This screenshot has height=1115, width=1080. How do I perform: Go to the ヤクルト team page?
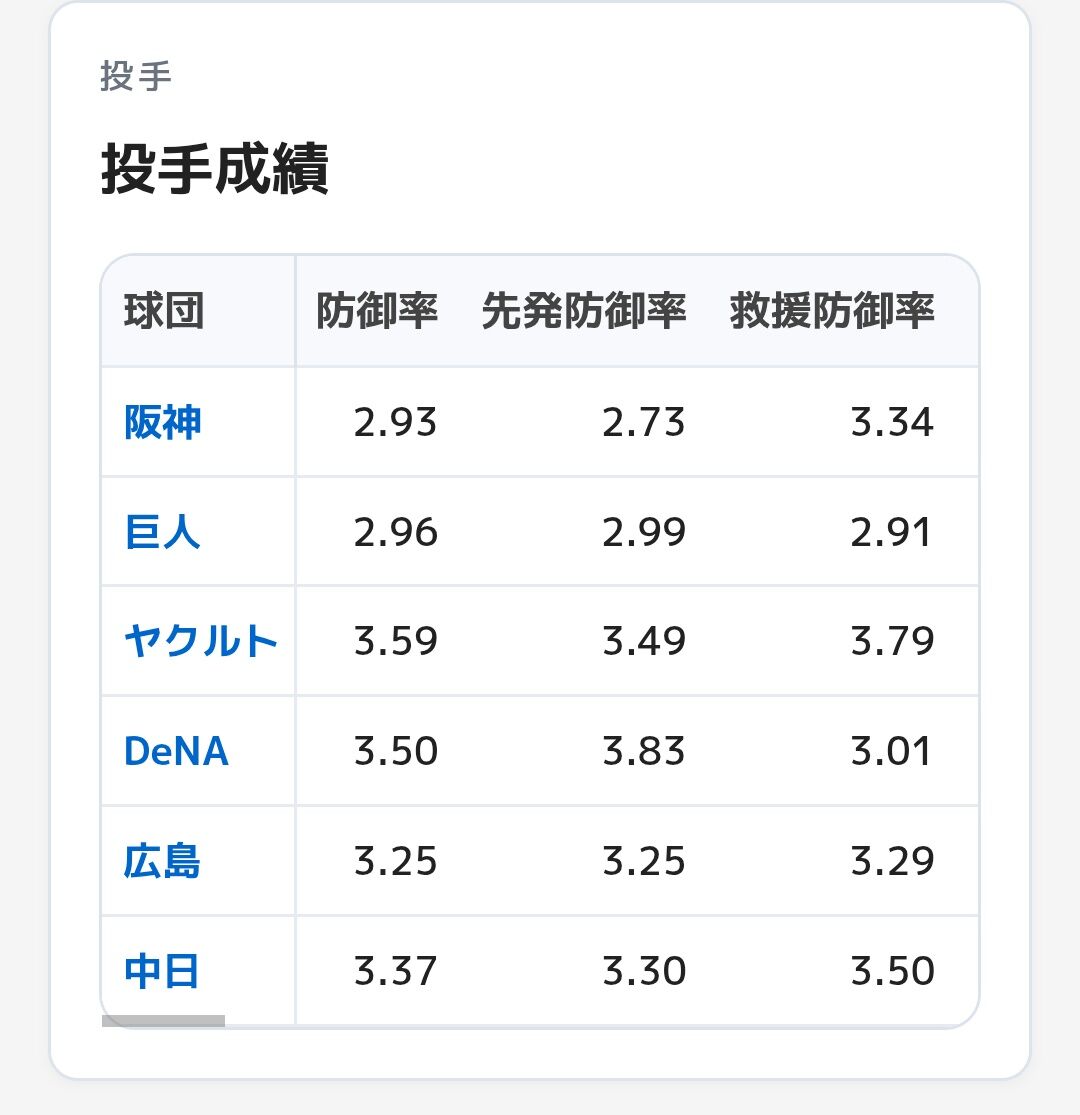201,641
